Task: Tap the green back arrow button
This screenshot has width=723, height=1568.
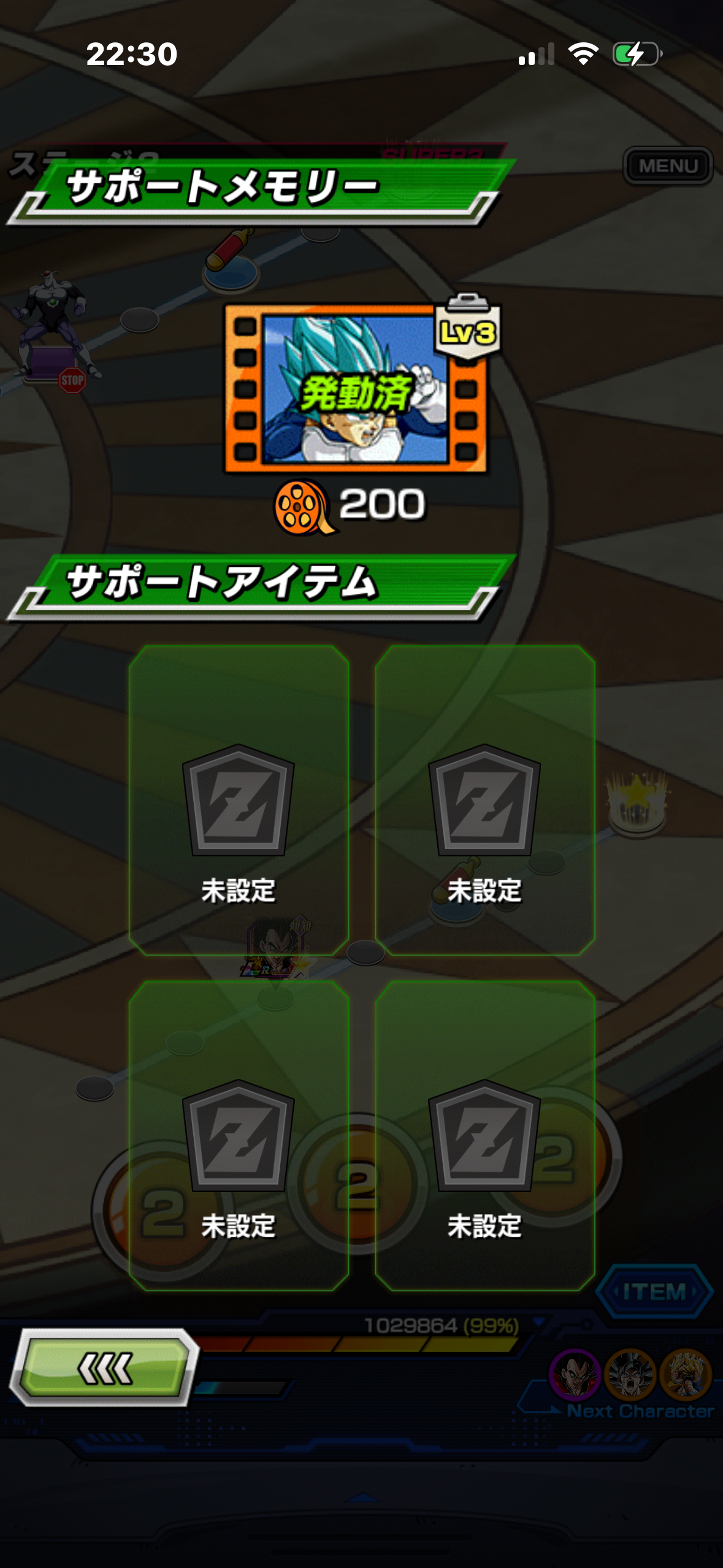Action: pos(105,1368)
